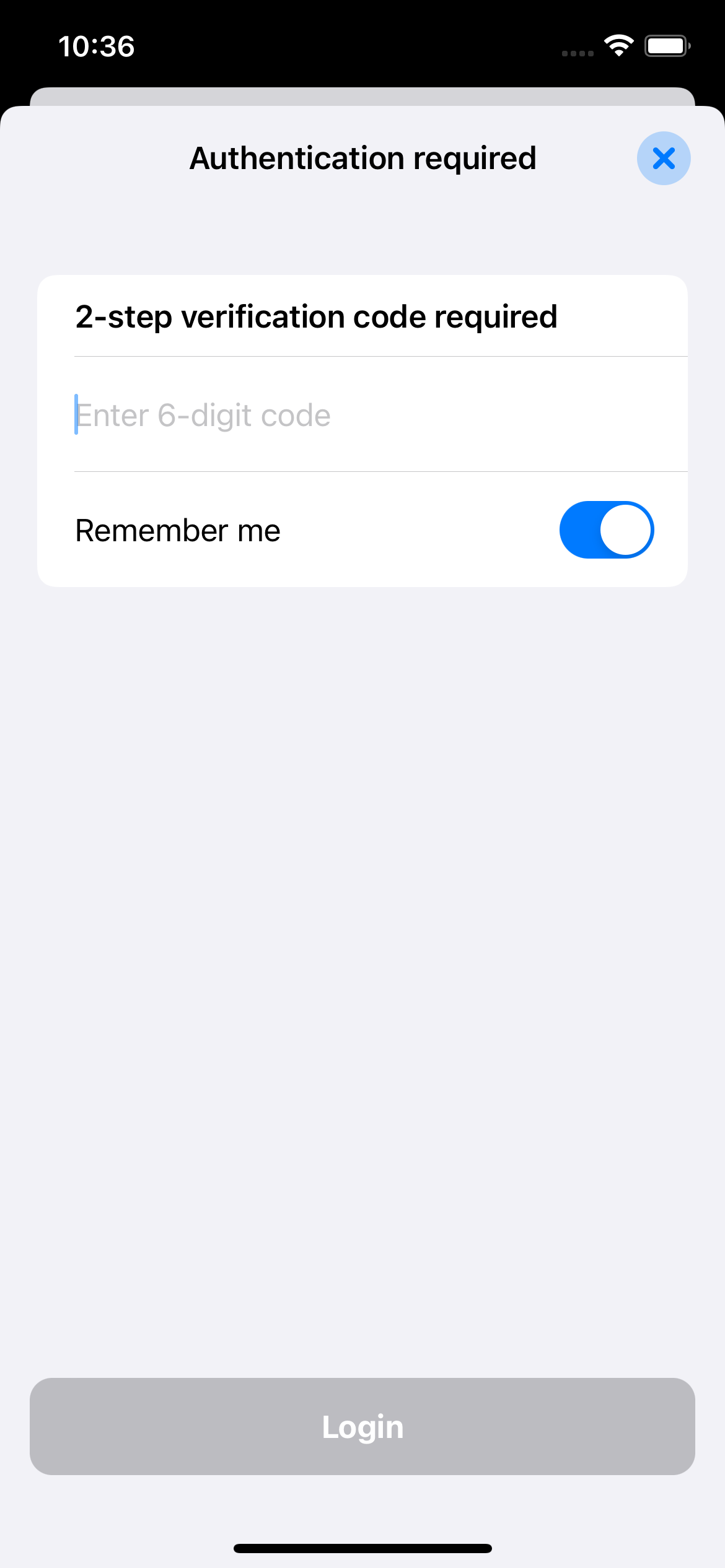Focus the 6-digit code field
Image resolution: width=725 pixels, height=1568 pixels.
point(380,414)
